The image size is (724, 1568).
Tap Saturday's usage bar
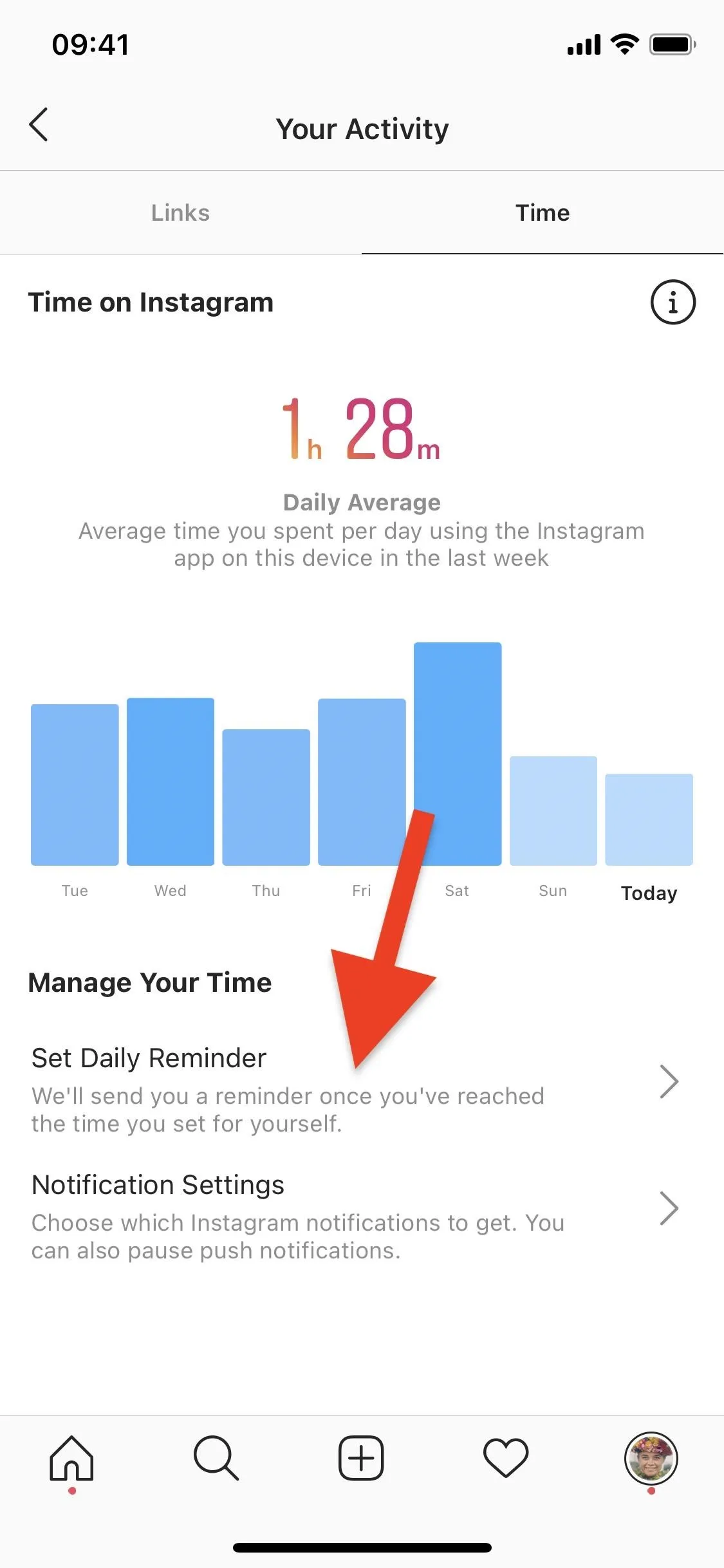[x=458, y=754]
